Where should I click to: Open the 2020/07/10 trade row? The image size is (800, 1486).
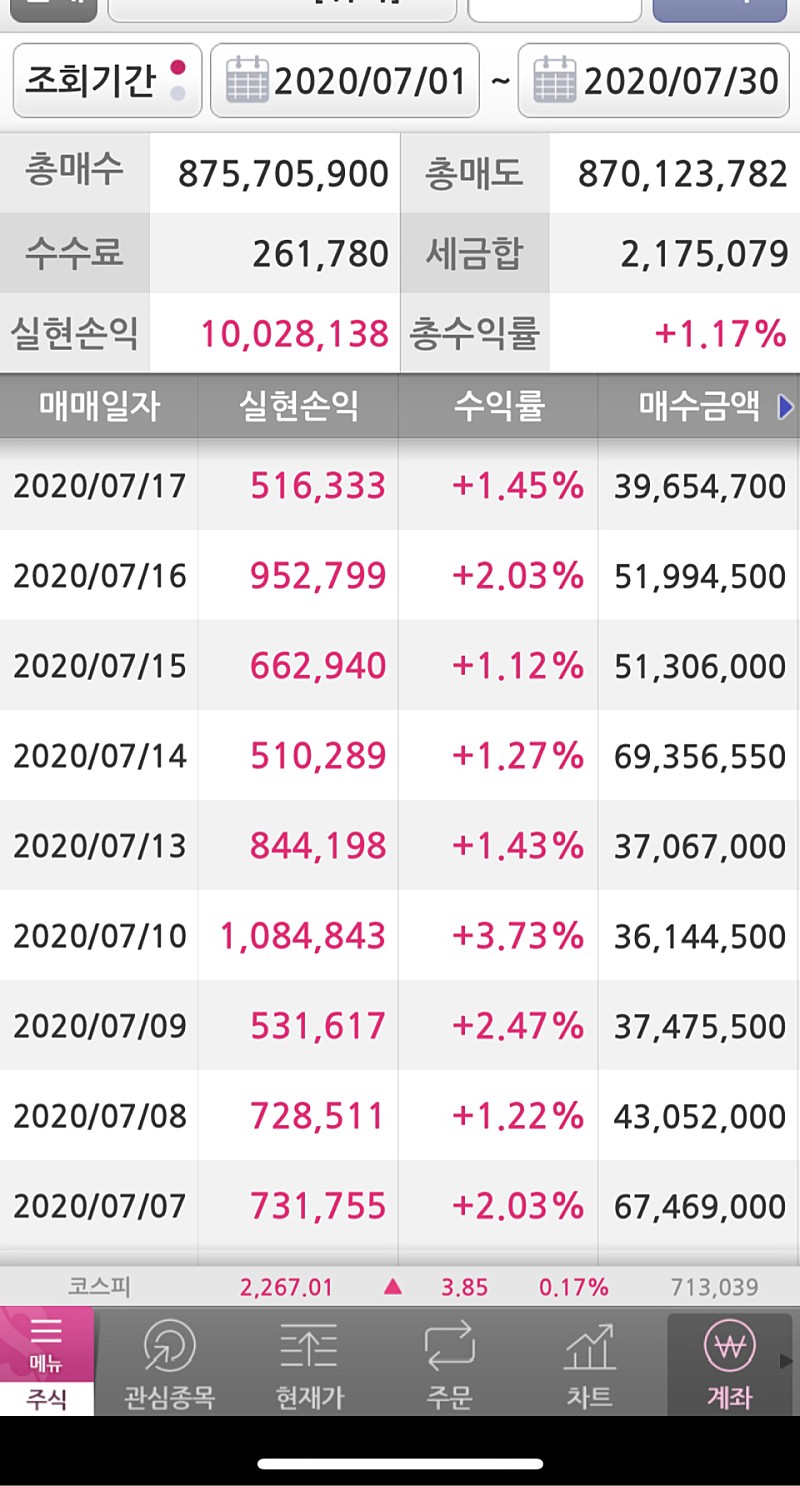pyautogui.click(x=400, y=936)
